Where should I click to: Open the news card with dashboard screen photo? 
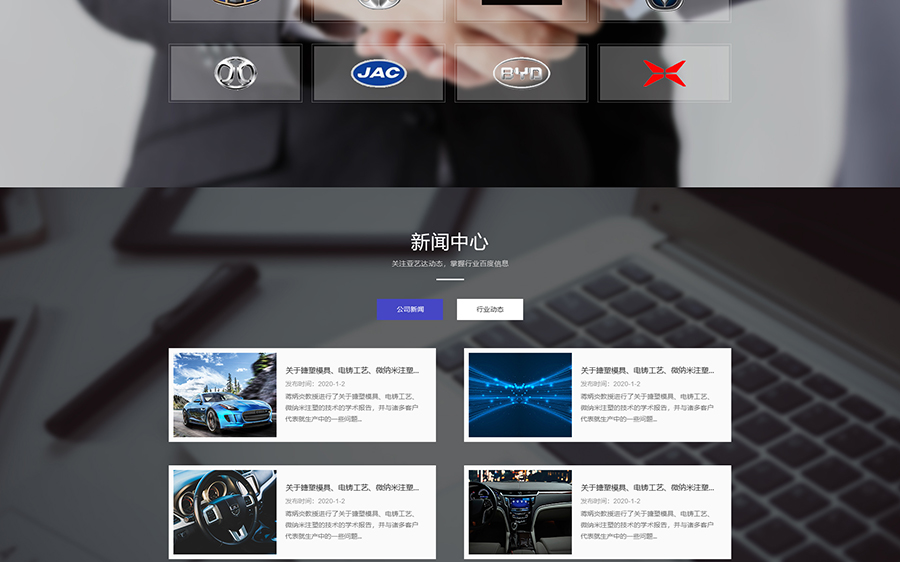click(597, 512)
